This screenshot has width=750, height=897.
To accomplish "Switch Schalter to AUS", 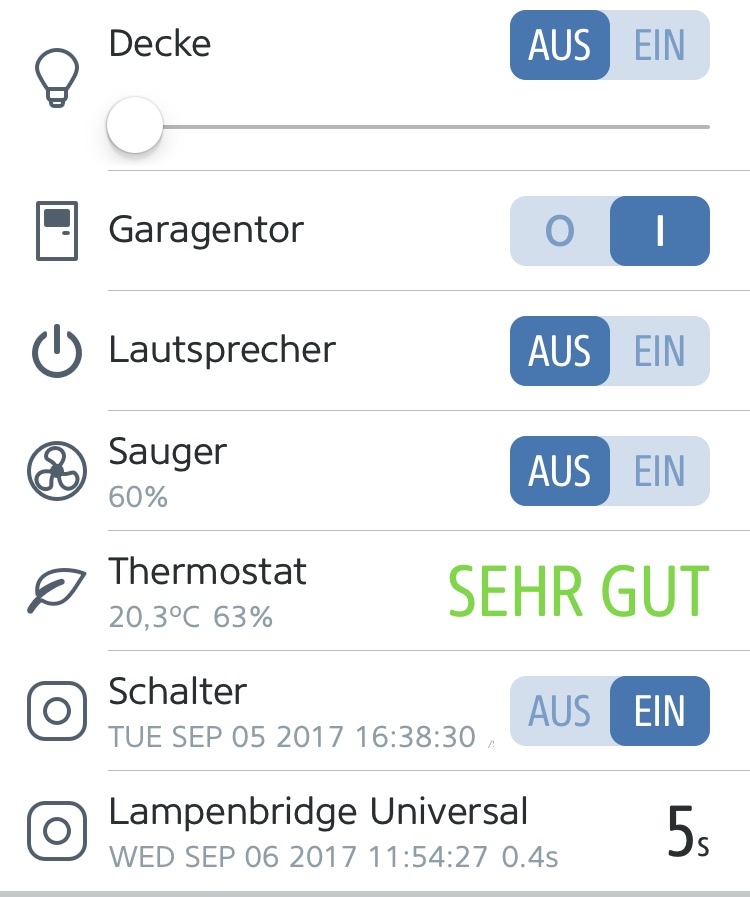I will (560, 711).
